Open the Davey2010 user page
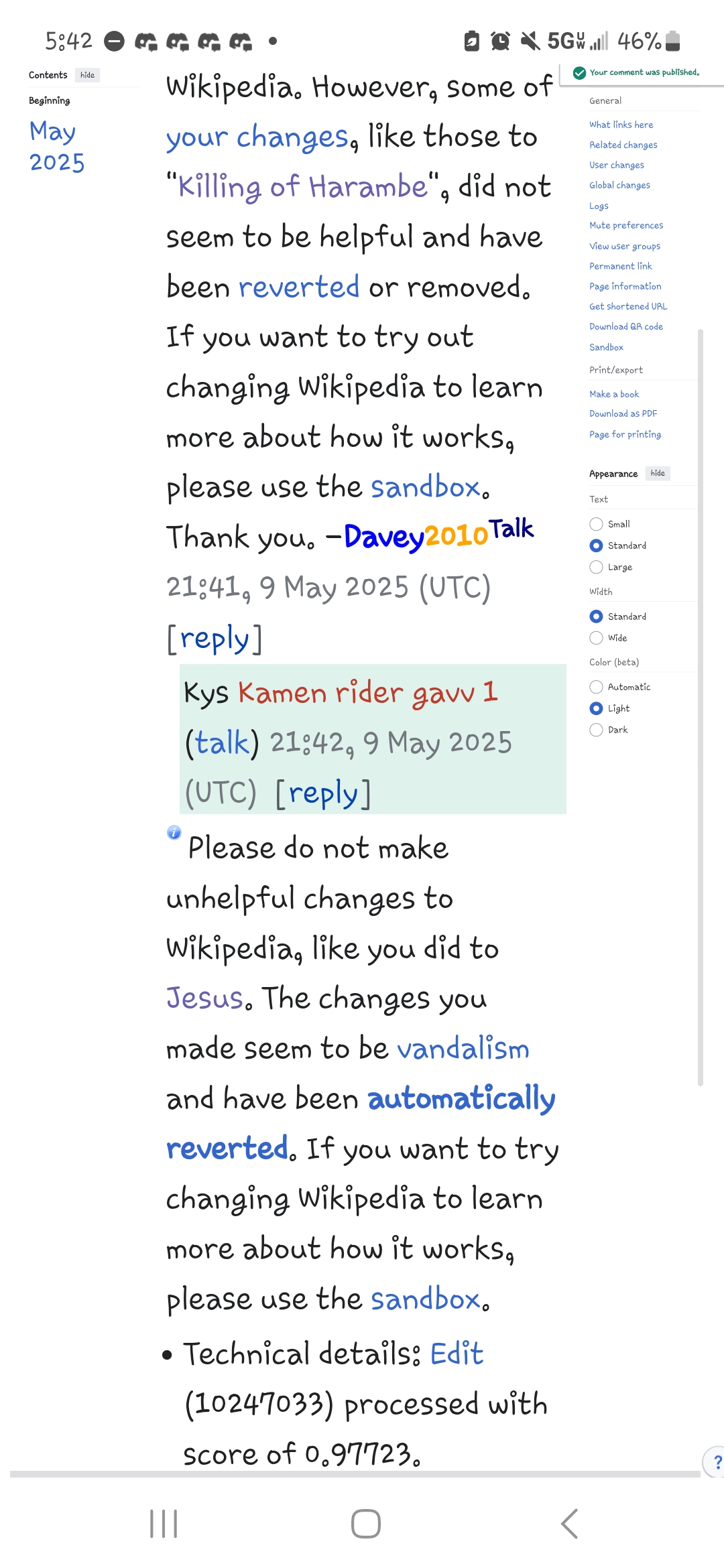 pos(416,537)
